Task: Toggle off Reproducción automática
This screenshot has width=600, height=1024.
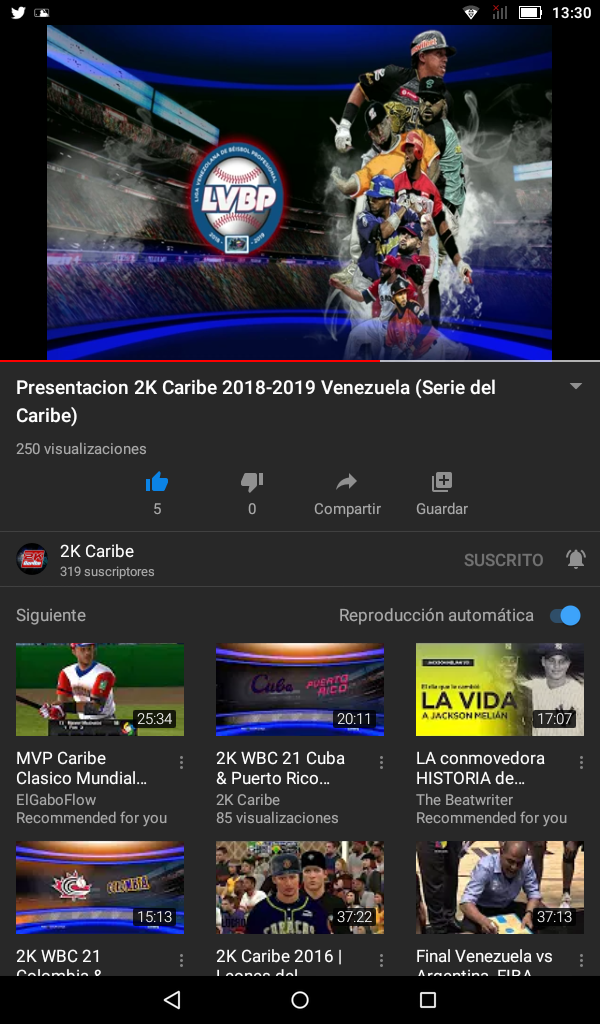Action: point(566,615)
